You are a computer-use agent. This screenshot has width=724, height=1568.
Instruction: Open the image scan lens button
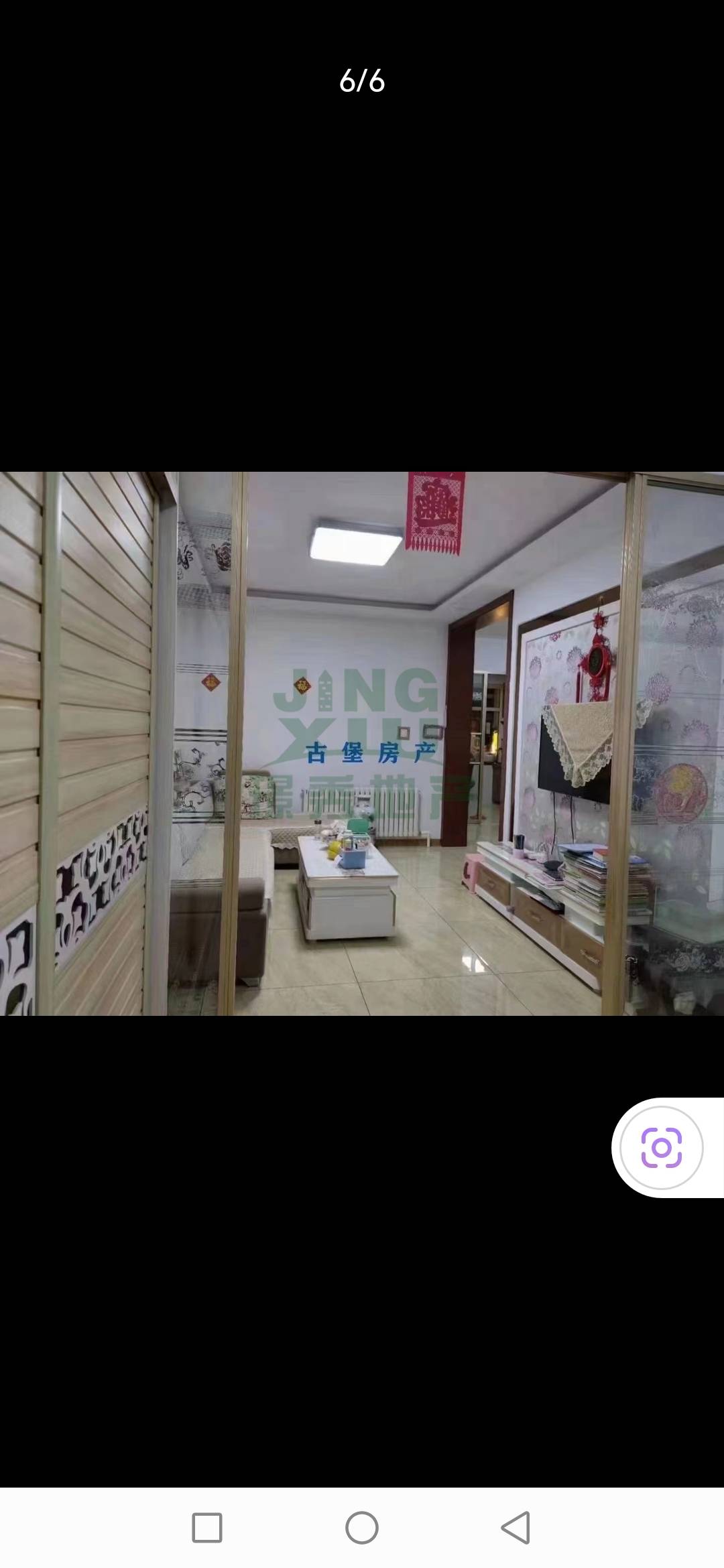(662, 1148)
